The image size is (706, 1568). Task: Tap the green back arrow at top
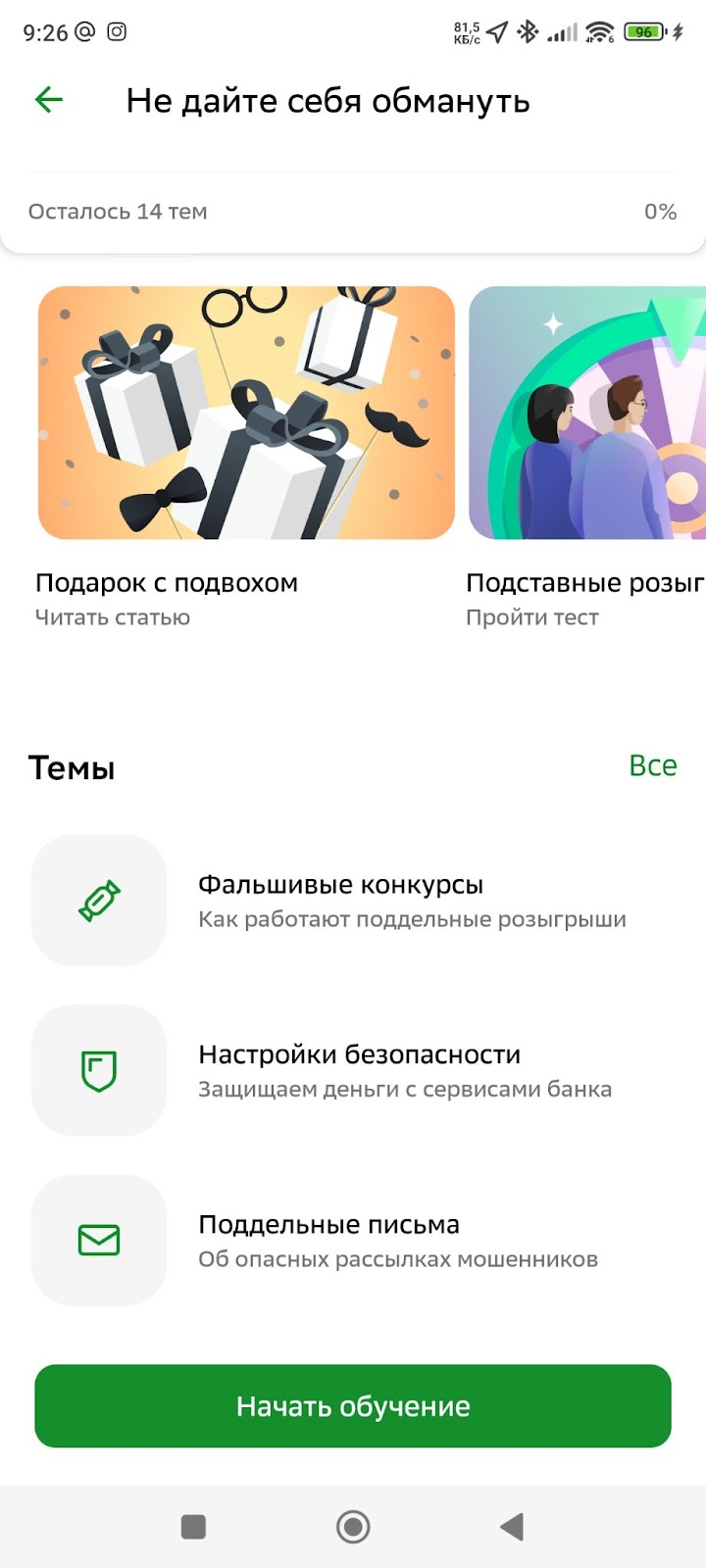47,99
